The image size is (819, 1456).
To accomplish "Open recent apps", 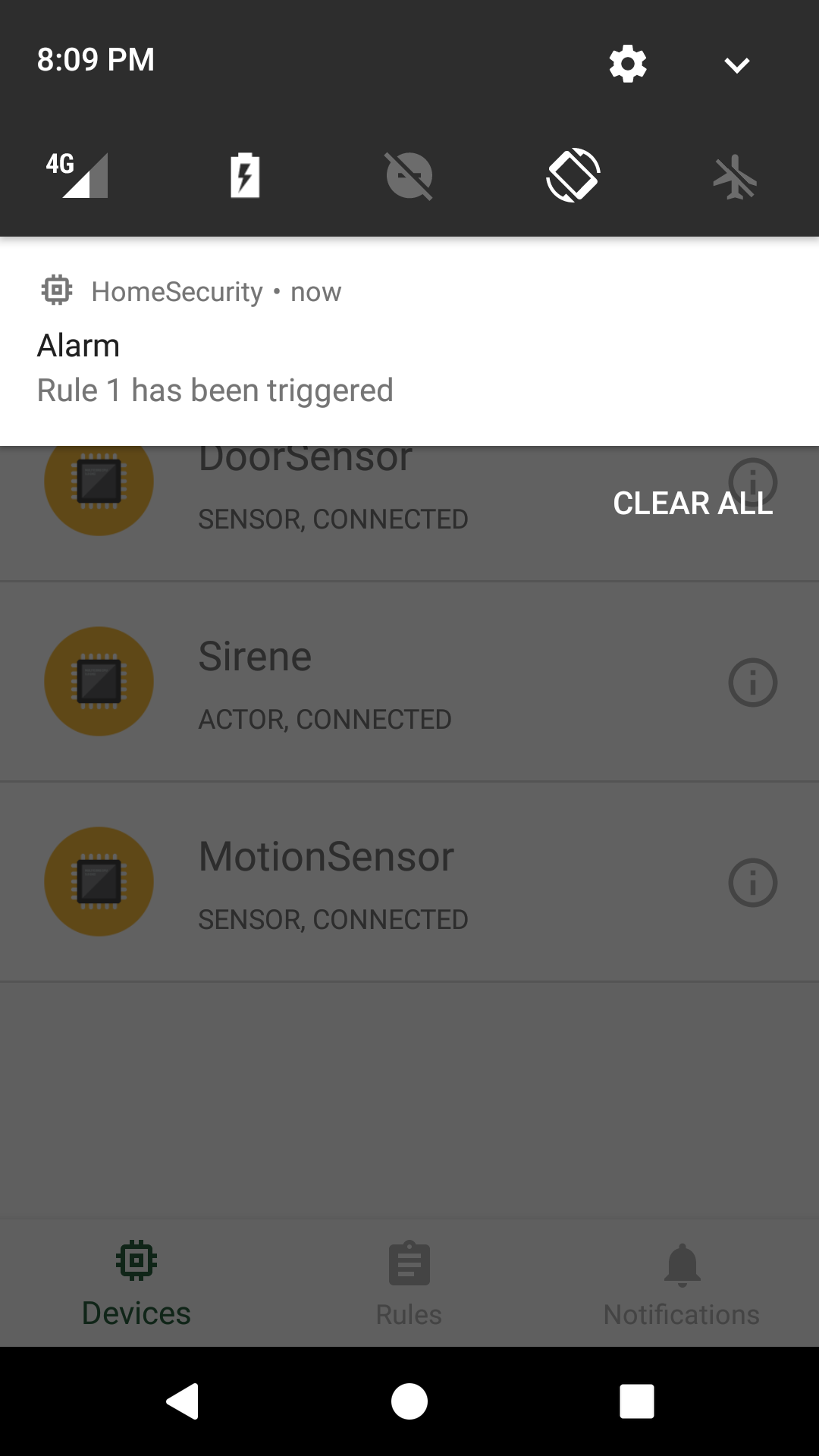I will (x=637, y=1401).
